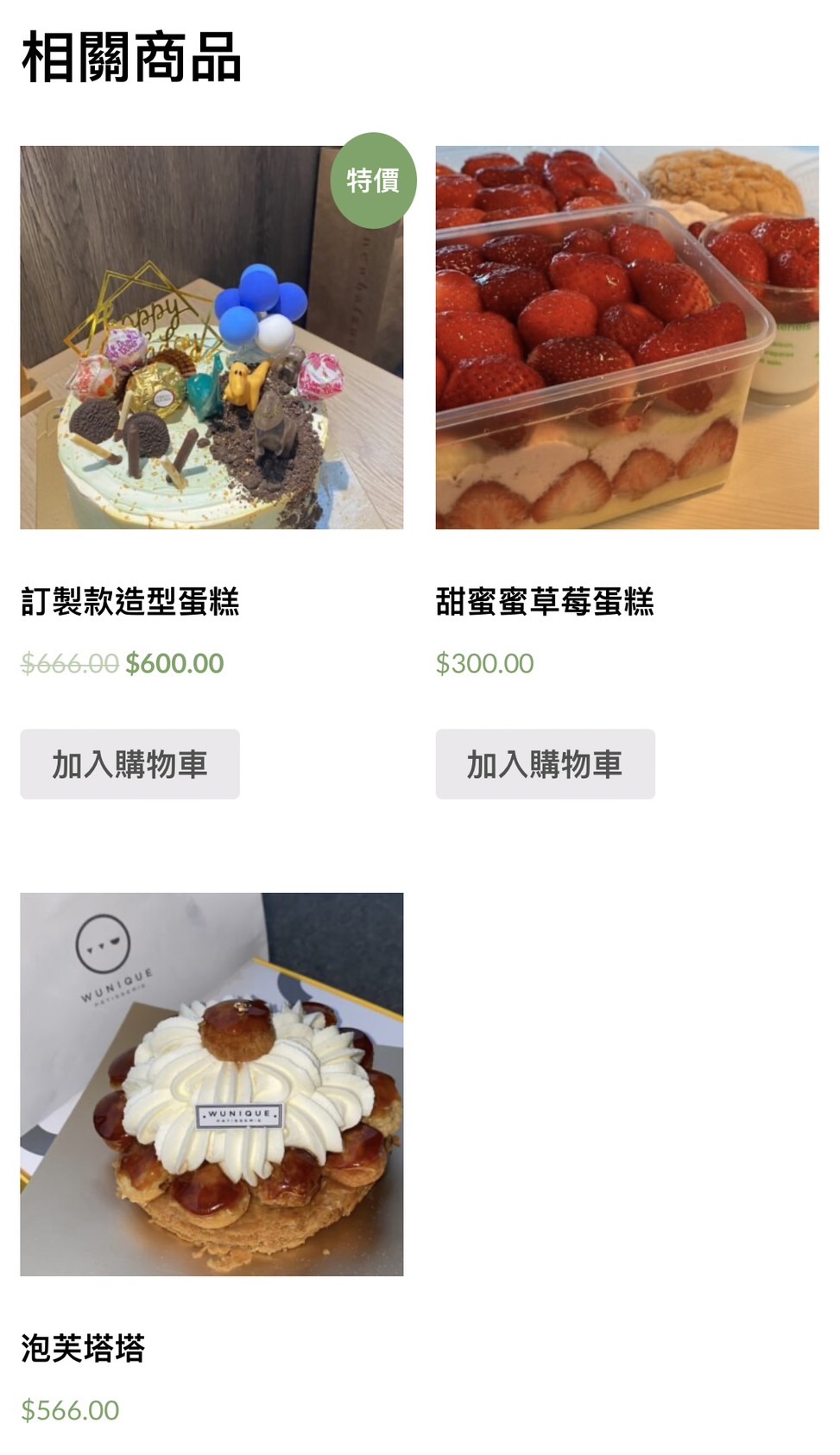Viewport: 840px width, 1455px height.
Task: Open the 訂製款造型蛋糕 product image
Action: [212, 337]
